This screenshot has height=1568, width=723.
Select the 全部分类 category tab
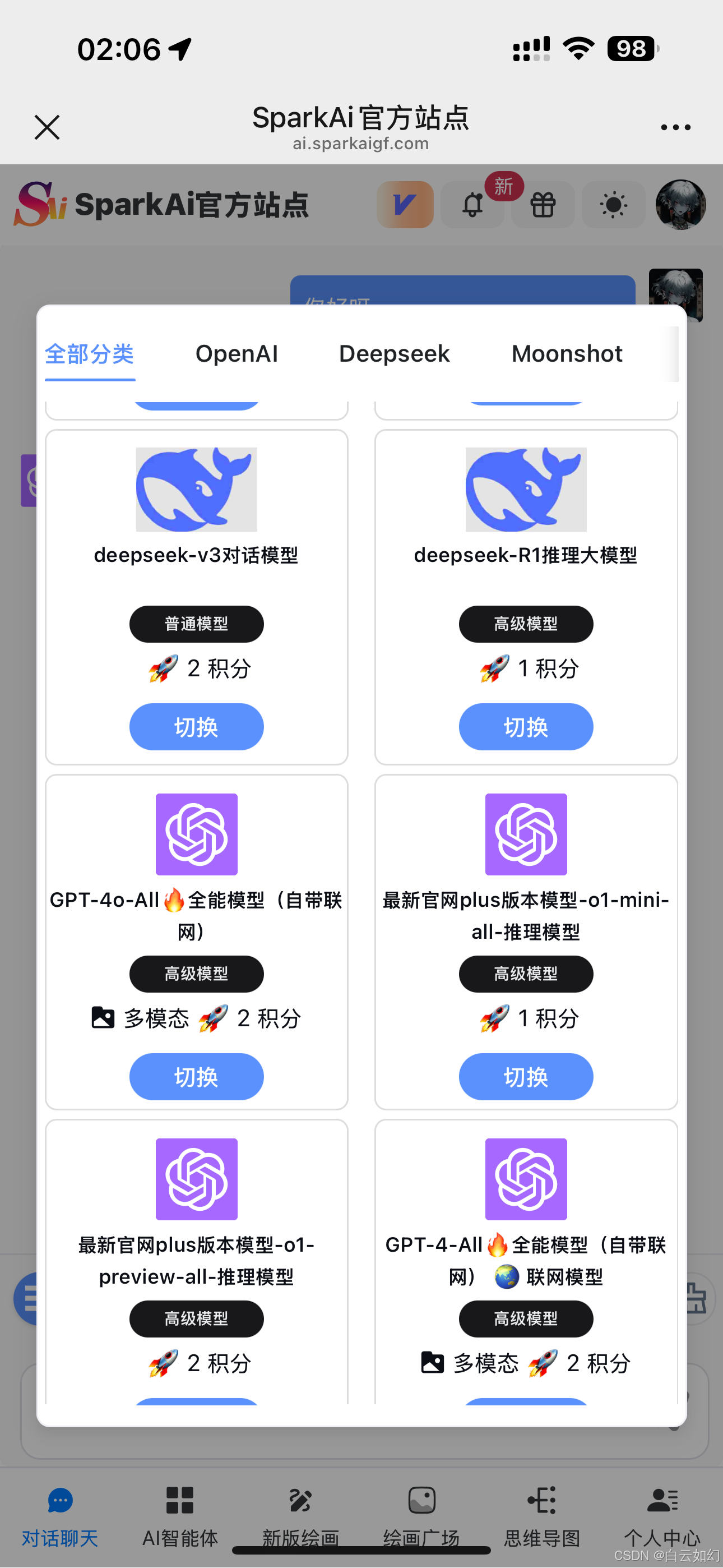(90, 354)
